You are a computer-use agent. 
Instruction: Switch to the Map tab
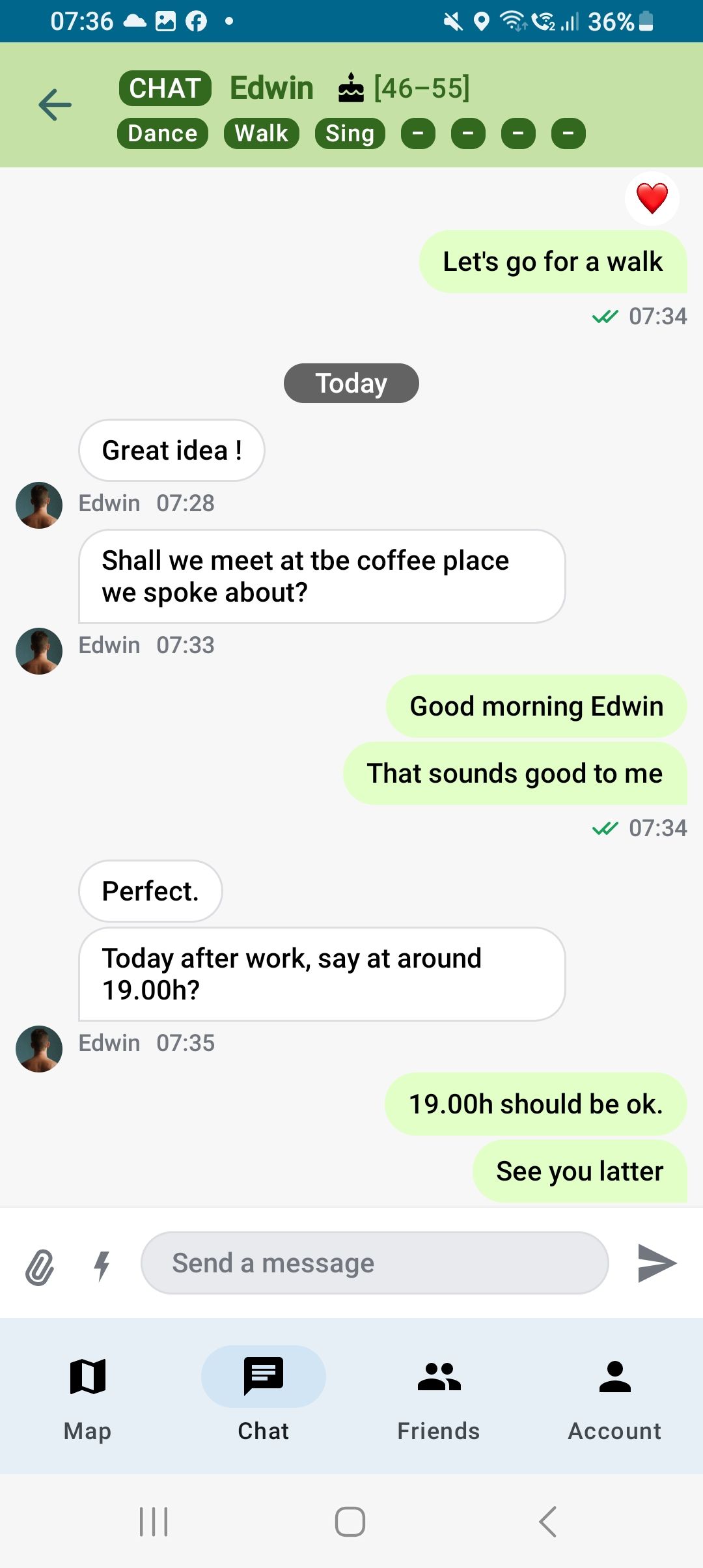click(87, 1393)
